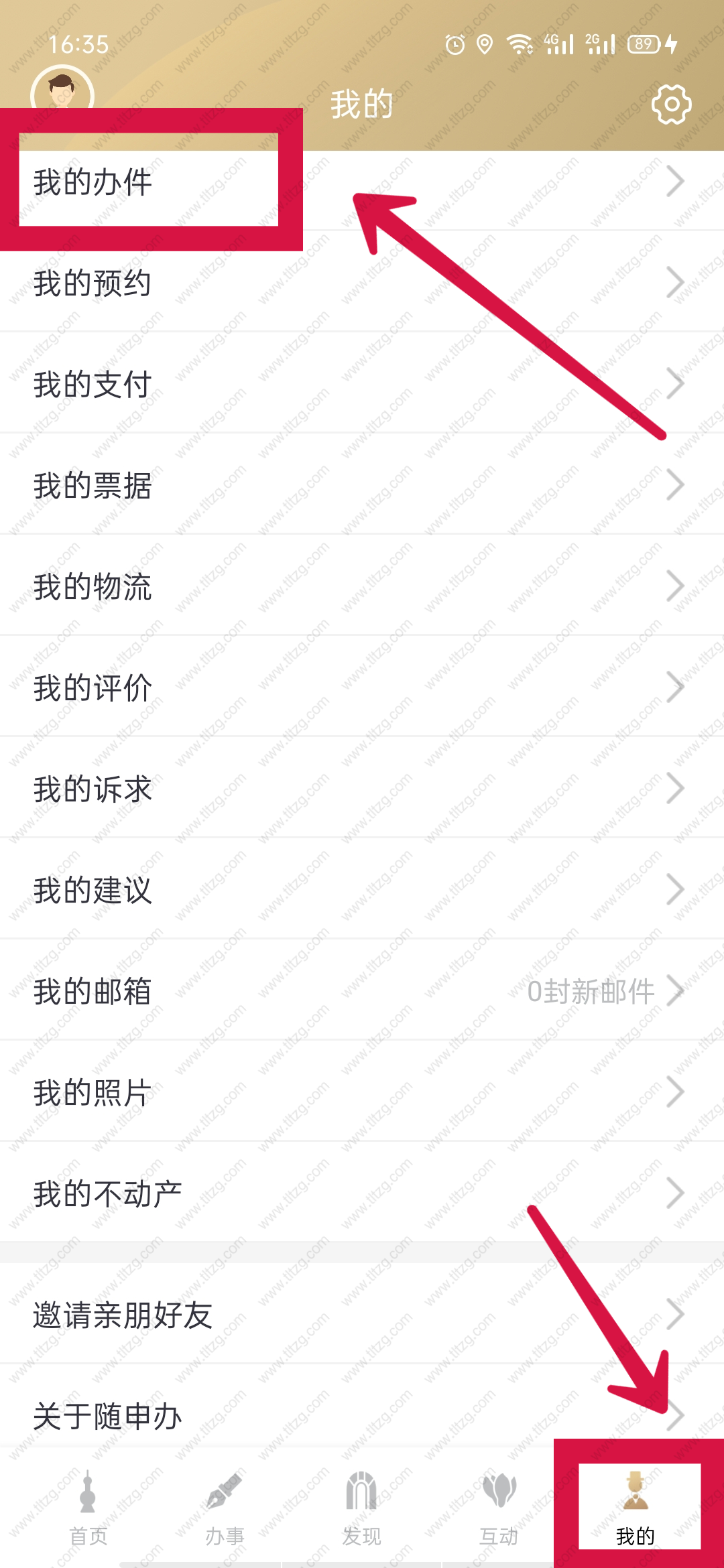
Task: Open 我的物流 row
Action: pyautogui.click(x=362, y=586)
